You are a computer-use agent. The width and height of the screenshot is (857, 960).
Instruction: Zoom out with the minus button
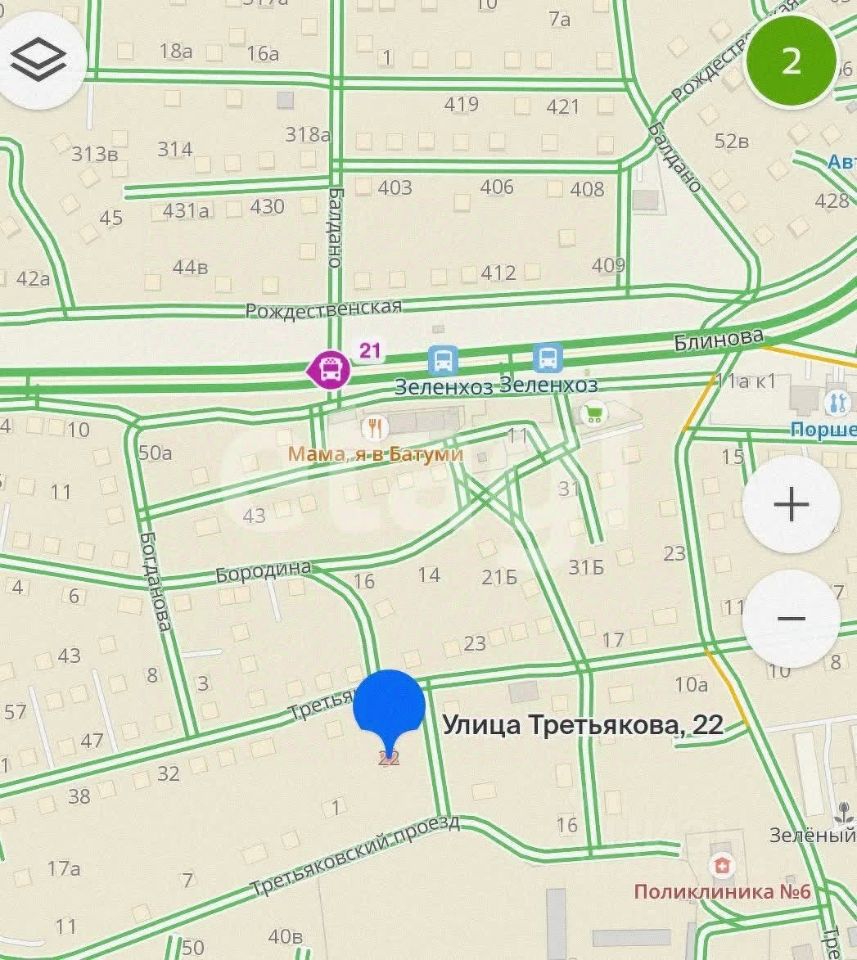(x=791, y=619)
